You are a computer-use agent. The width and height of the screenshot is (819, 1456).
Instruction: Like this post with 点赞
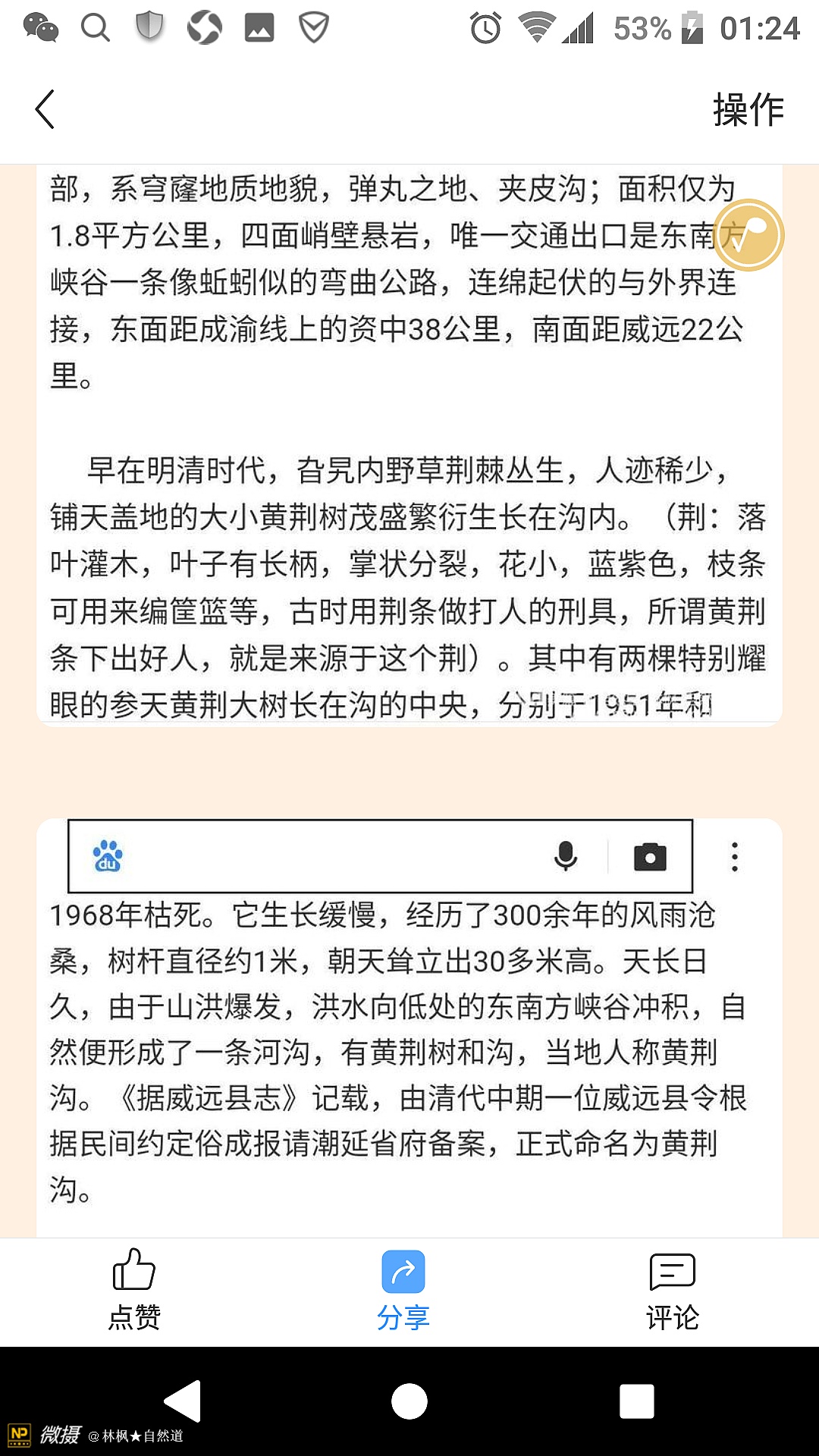click(x=134, y=1291)
